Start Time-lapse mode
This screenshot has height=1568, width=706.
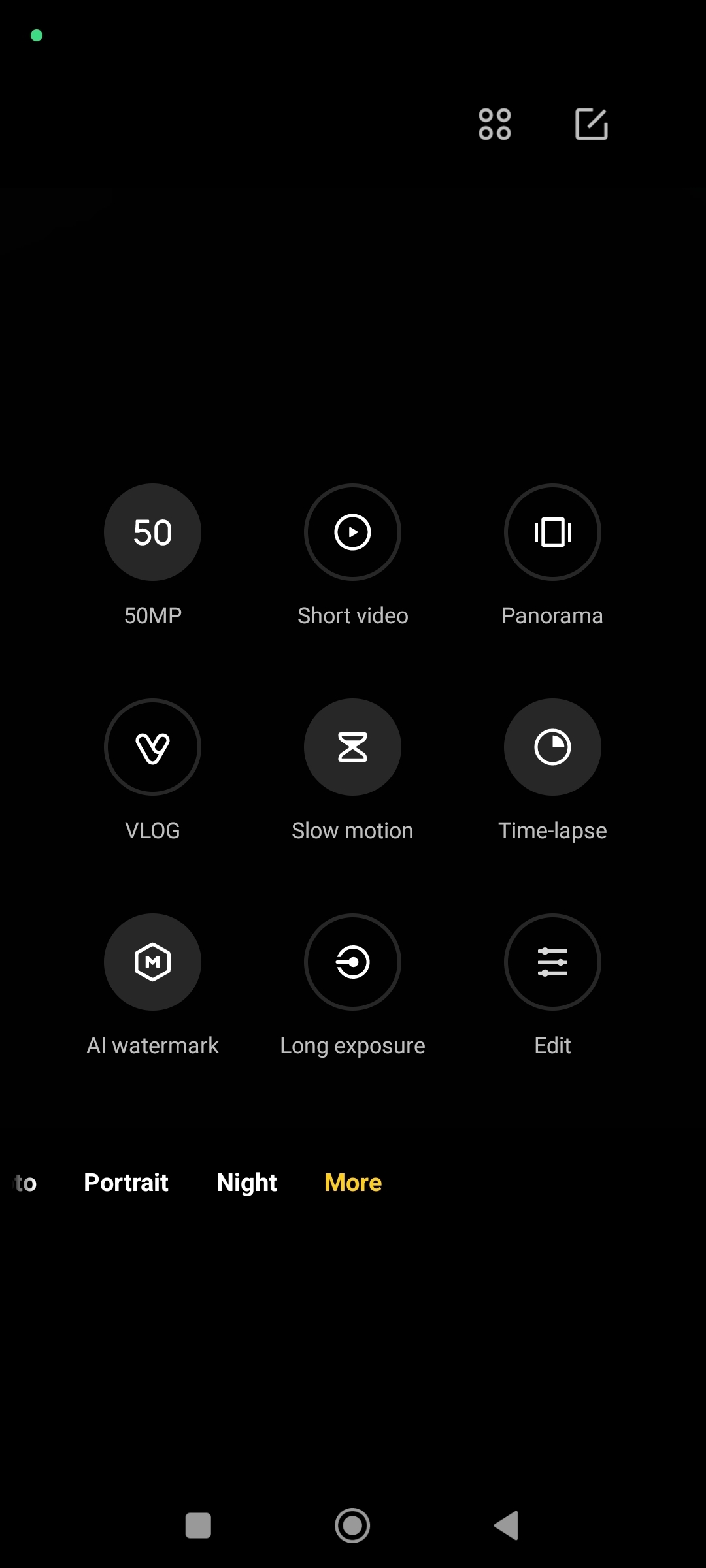coord(552,747)
